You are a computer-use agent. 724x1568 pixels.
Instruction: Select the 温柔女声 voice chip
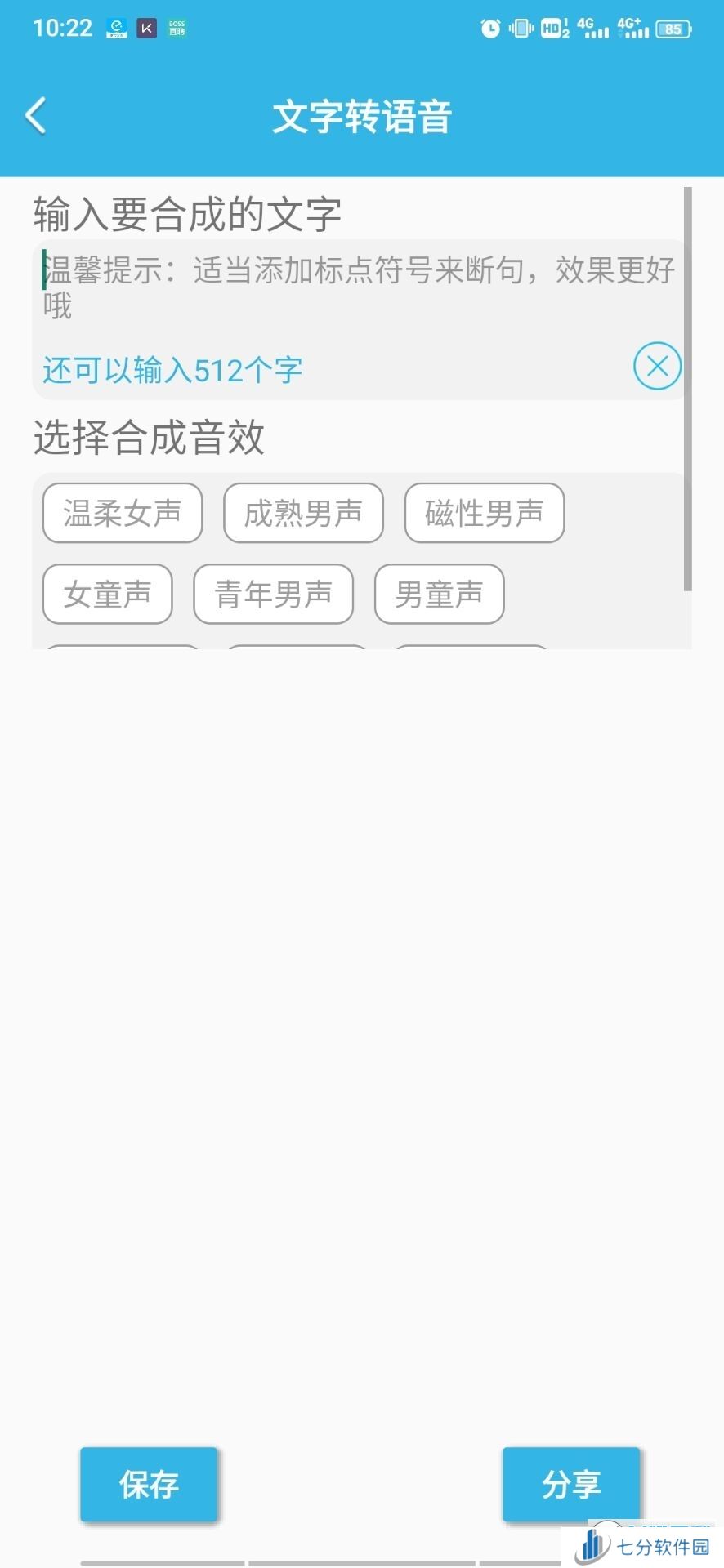tap(123, 513)
